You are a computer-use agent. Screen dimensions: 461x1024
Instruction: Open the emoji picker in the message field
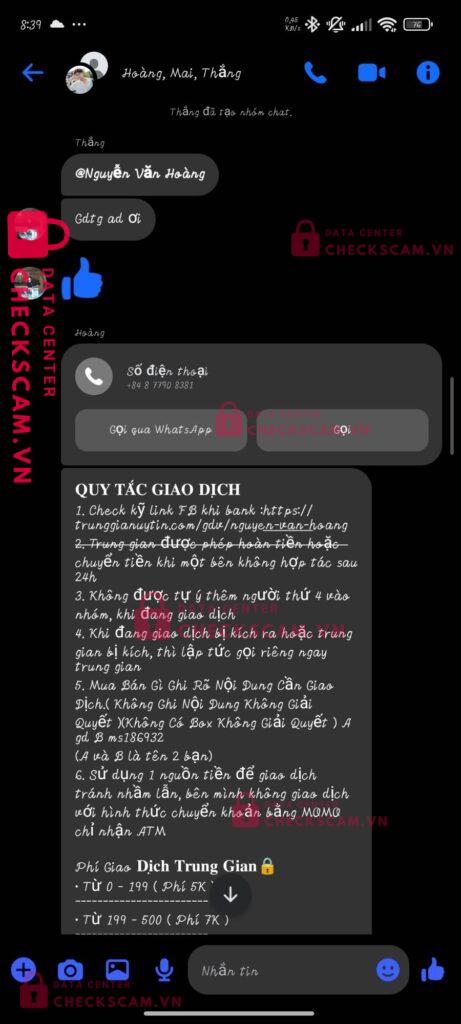click(x=388, y=970)
